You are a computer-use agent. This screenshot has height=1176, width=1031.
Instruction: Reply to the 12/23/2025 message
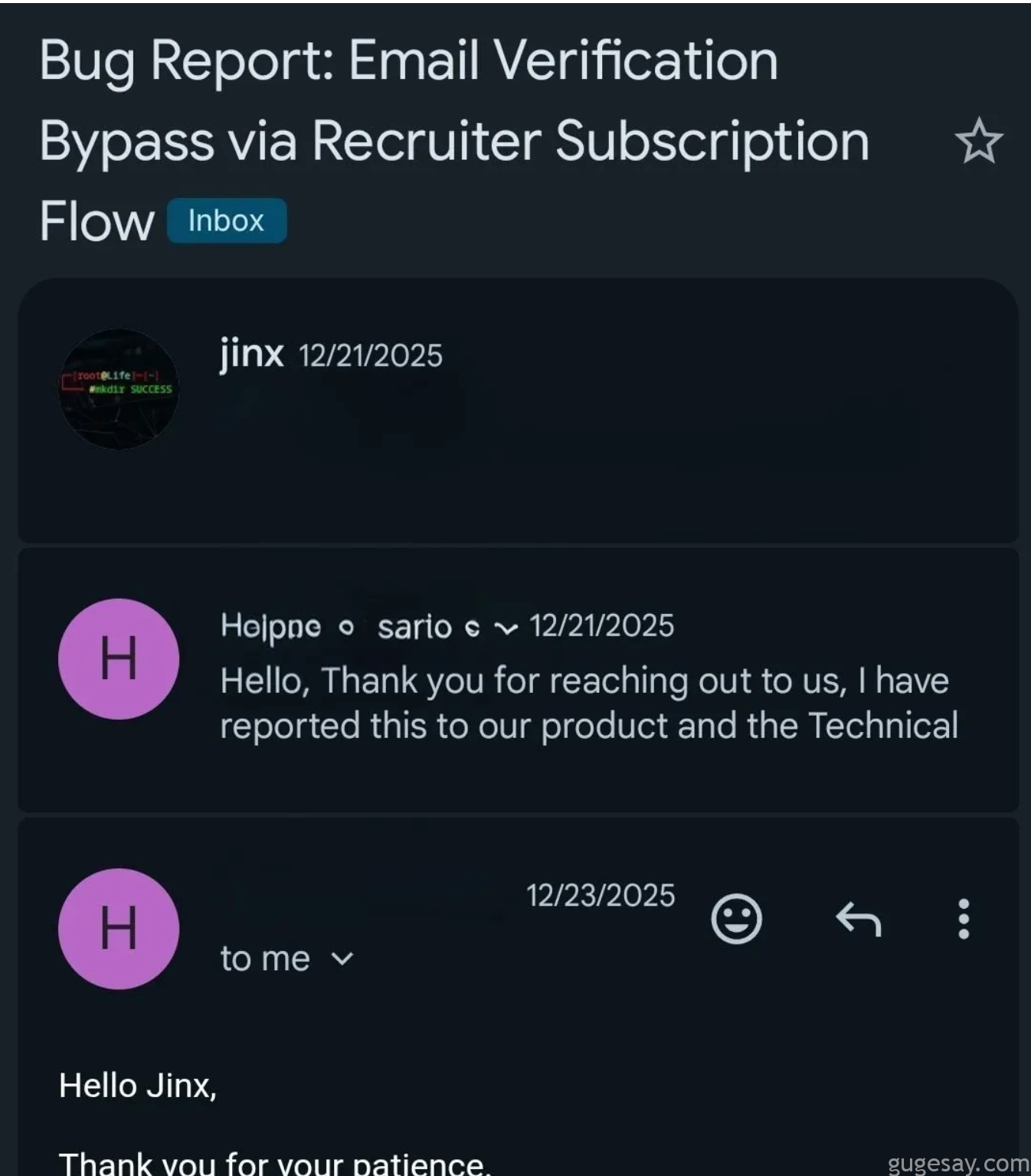pyautogui.click(x=858, y=918)
